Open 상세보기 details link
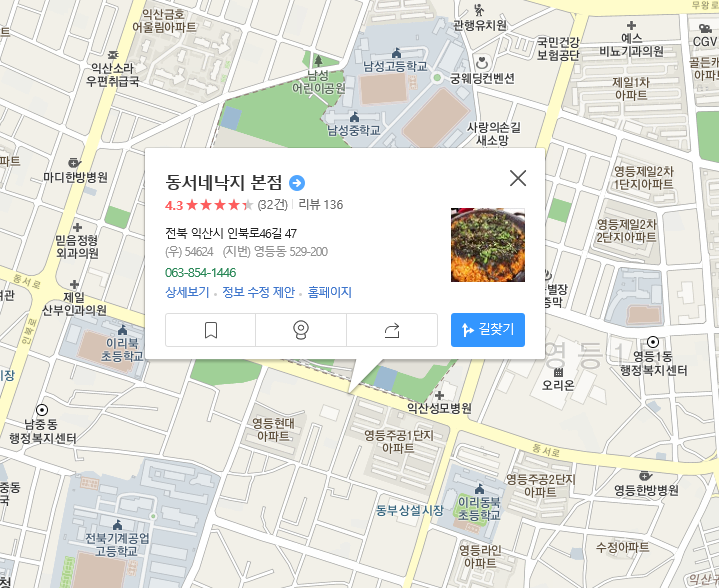Screen dimensions: 719x588 tap(187, 292)
